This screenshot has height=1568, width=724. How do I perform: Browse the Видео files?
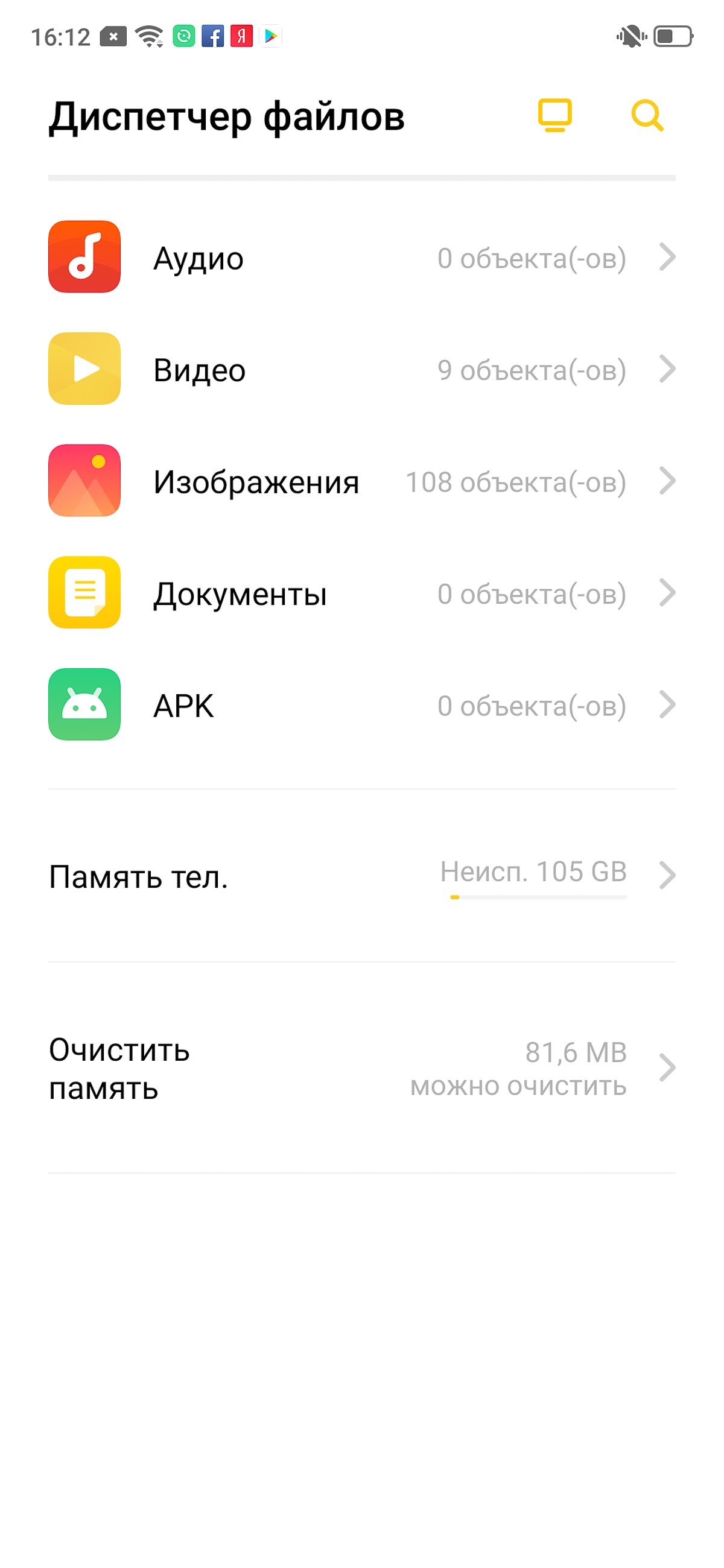click(361, 369)
